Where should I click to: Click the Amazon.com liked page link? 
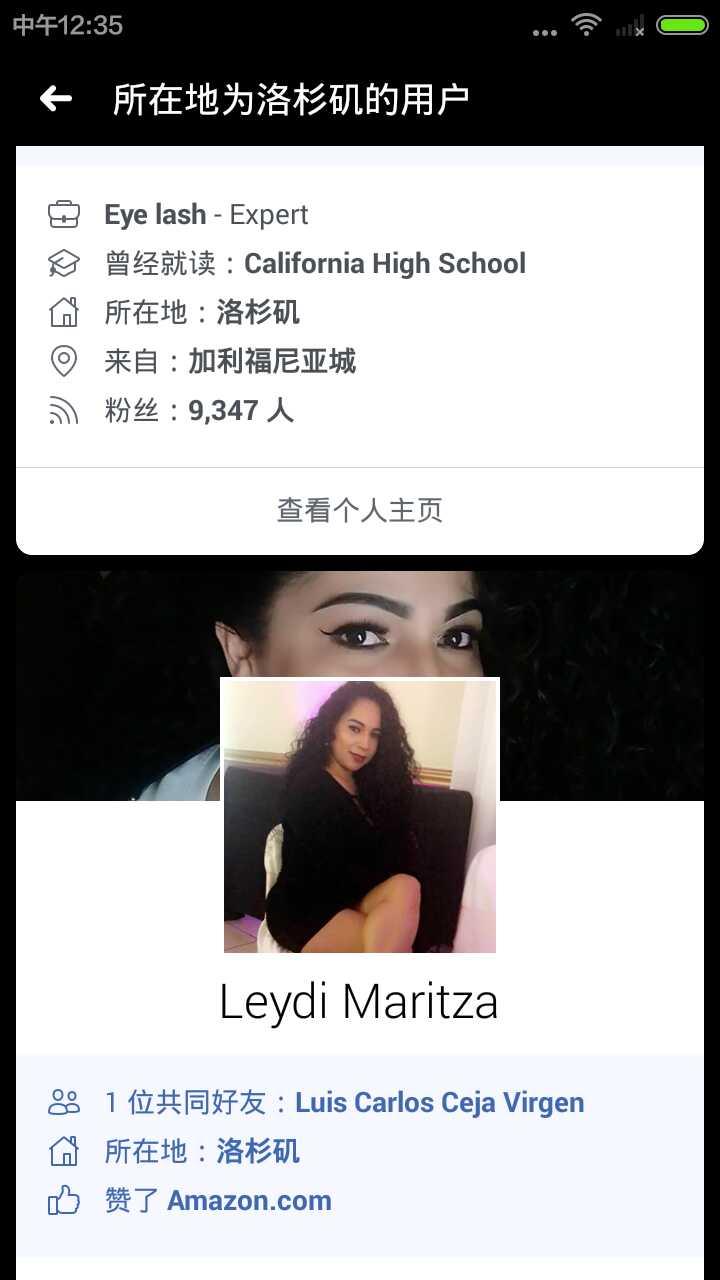click(x=248, y=1199)
